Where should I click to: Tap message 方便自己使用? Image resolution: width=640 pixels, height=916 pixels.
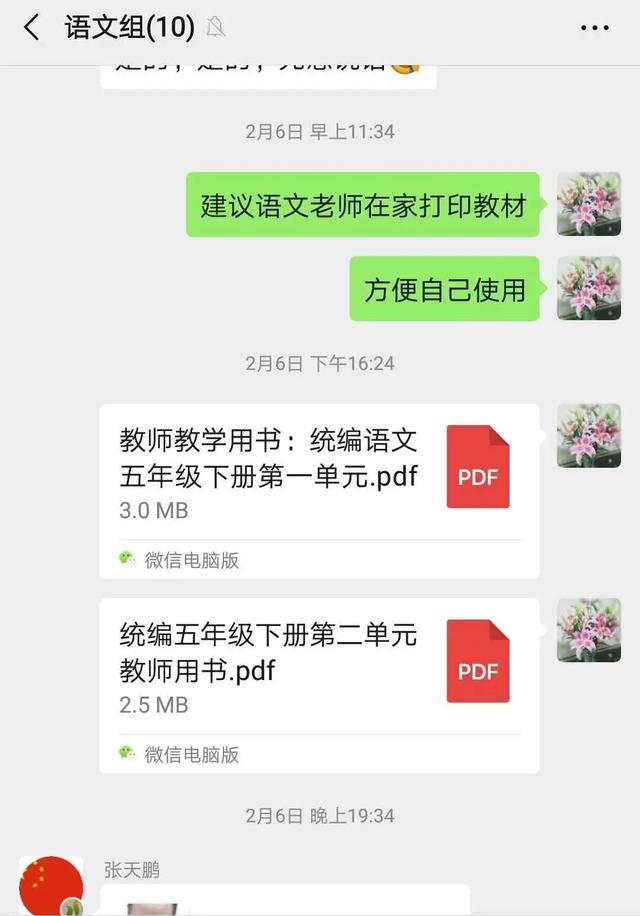(x=444, y=290)
